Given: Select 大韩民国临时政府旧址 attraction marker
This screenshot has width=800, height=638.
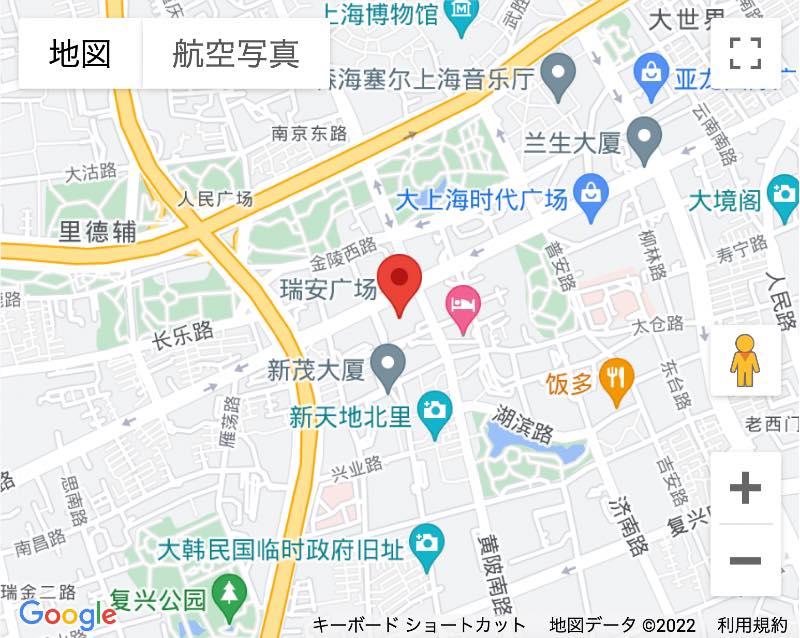Looking at the screenshot, I should pyautogui.click(x=427, y=543).
